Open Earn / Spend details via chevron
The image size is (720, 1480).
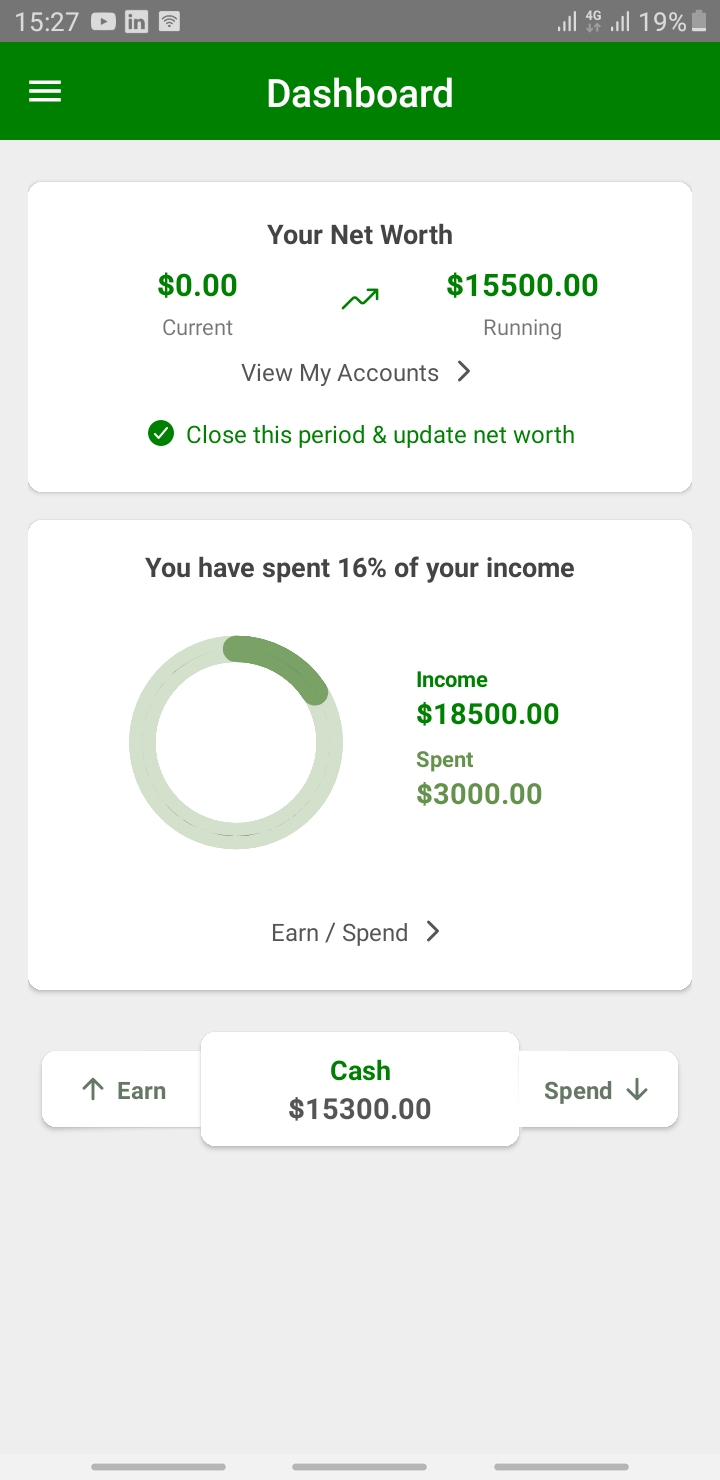(432, 931)
